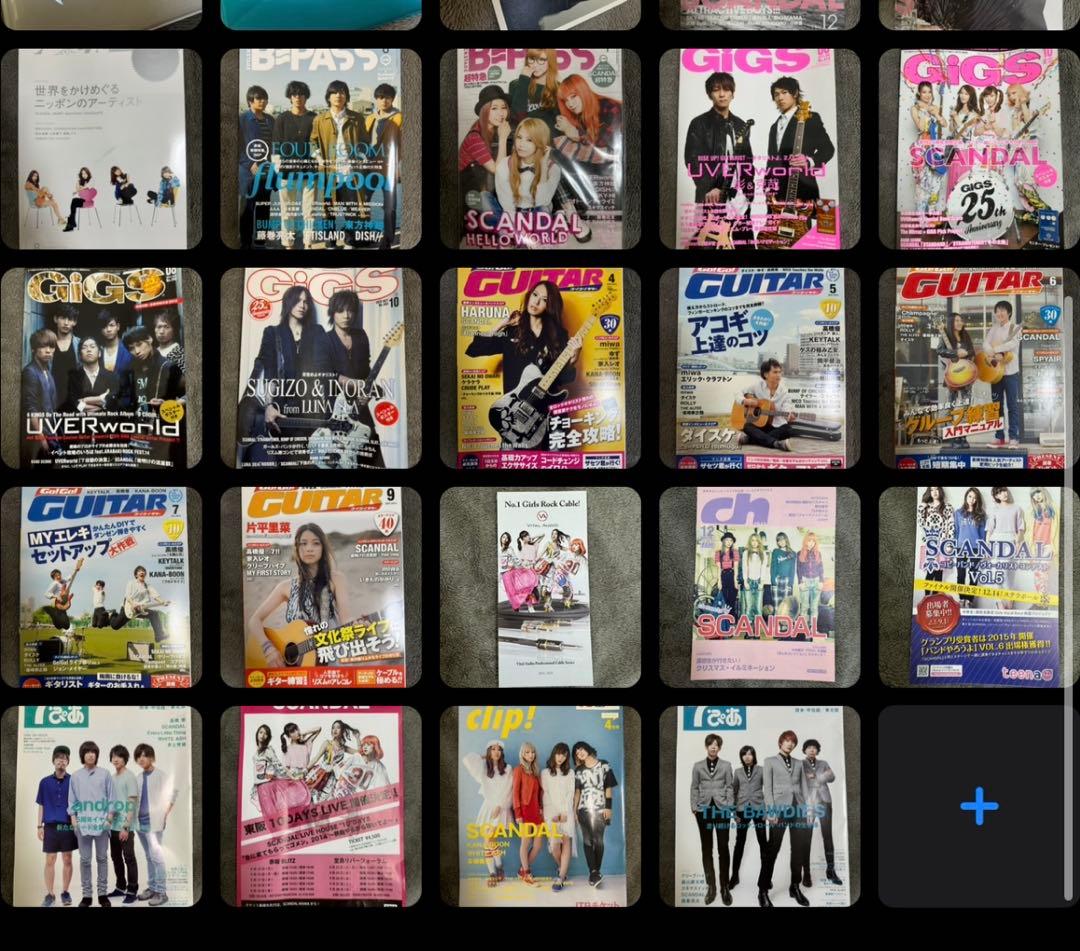Open the SCANDAL 10DAYS LIVE flyer photo

click(320, 806)
